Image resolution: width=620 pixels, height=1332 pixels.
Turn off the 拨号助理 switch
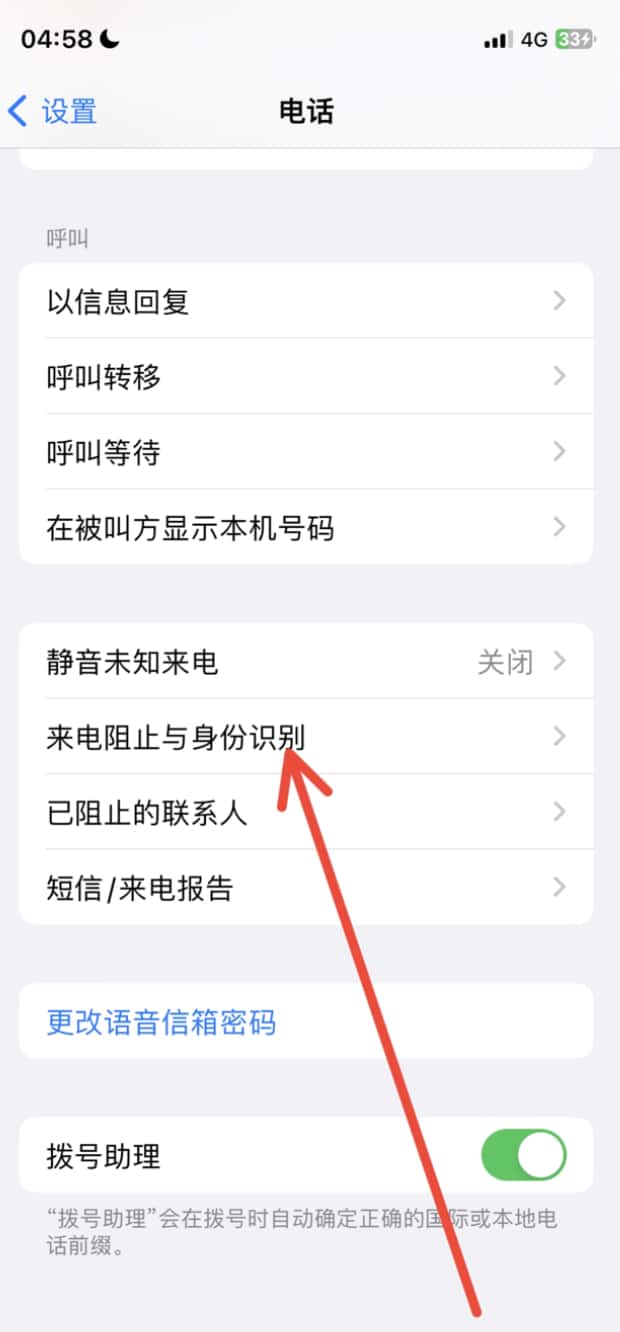point(523,1157)
